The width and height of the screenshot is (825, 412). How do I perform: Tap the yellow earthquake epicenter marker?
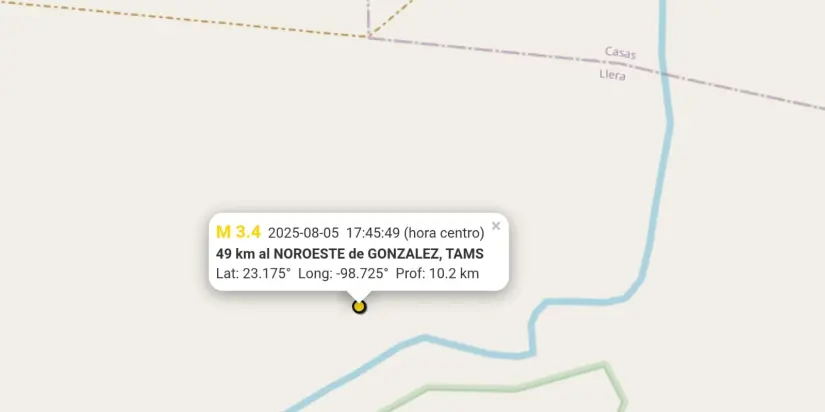(x=359, y=306)
